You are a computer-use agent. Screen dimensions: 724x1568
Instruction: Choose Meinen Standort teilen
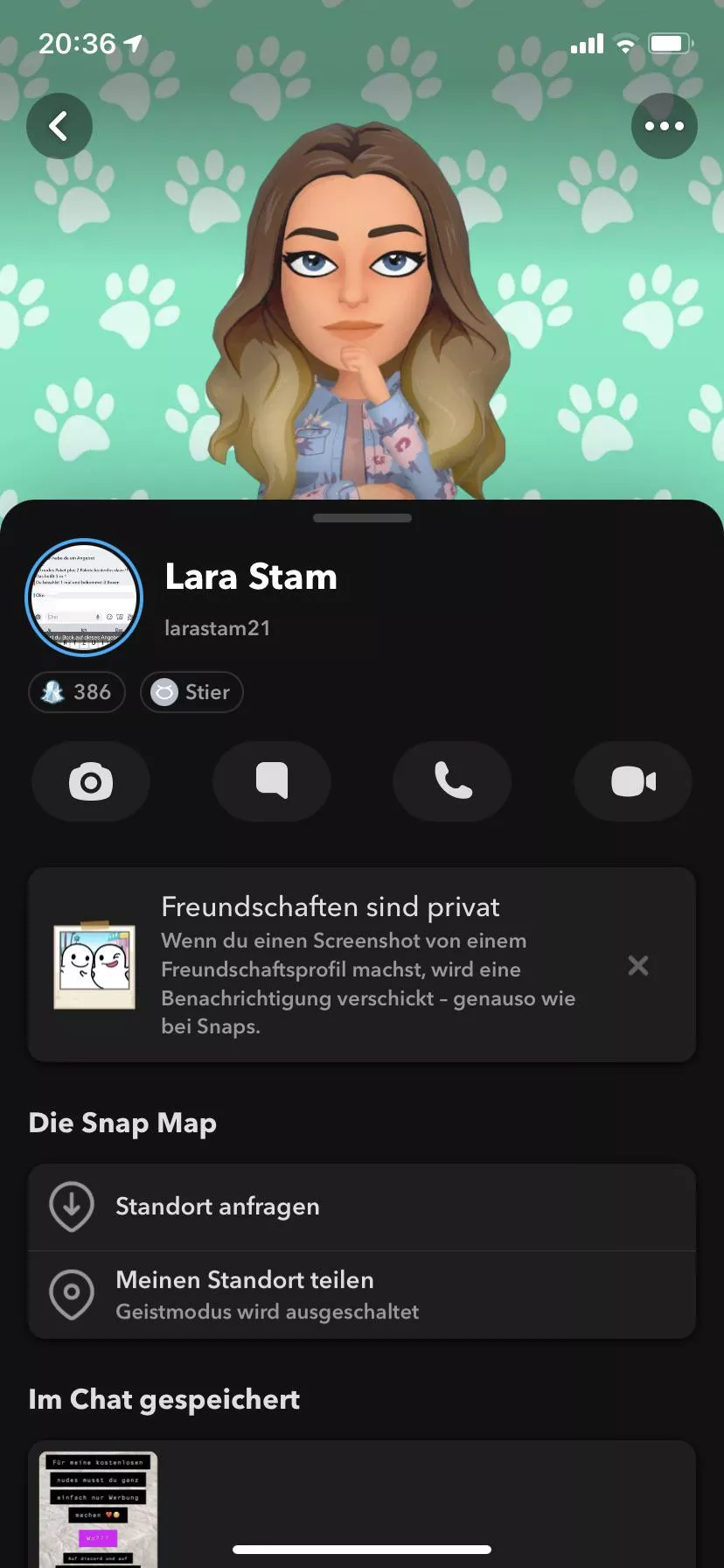point(362,1295)
